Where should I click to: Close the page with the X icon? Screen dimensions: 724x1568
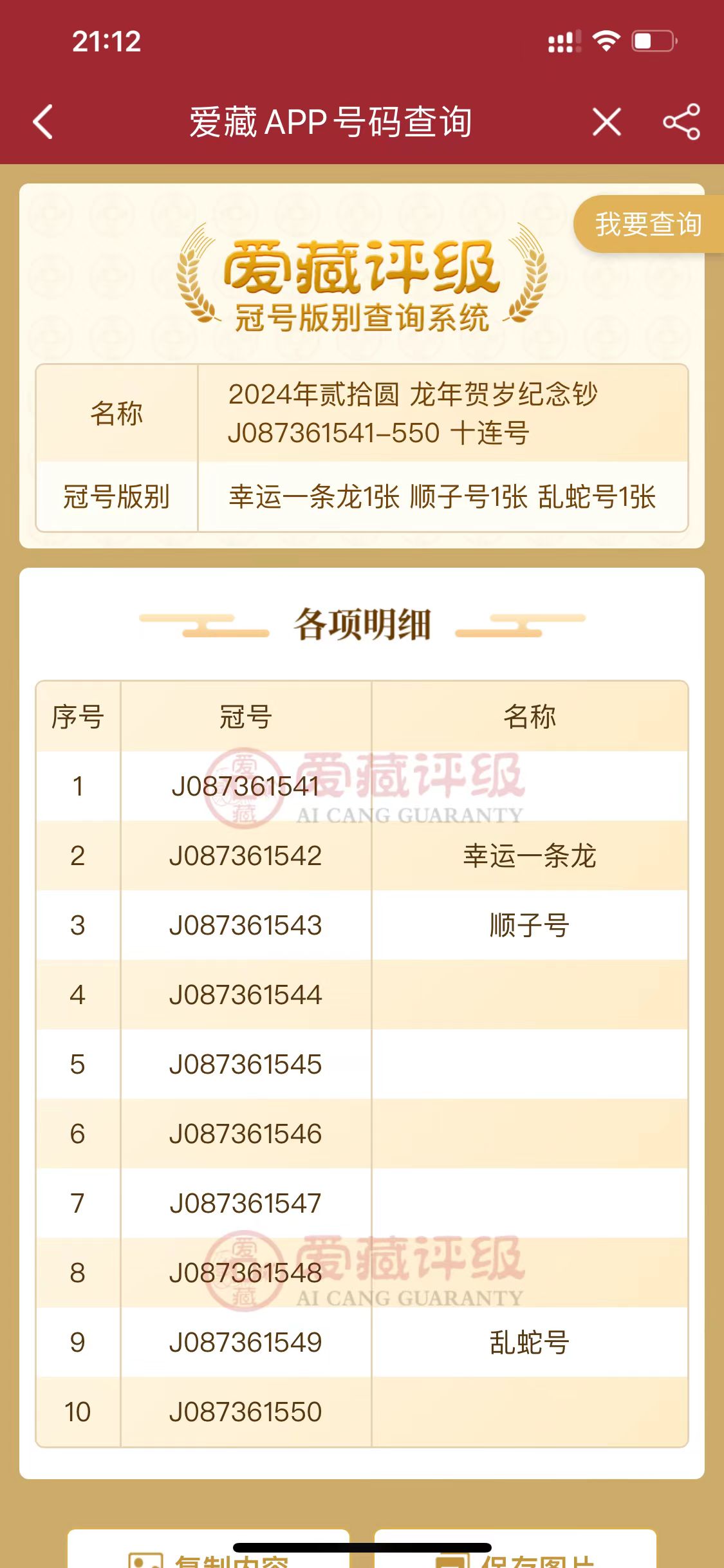point(607,122)
